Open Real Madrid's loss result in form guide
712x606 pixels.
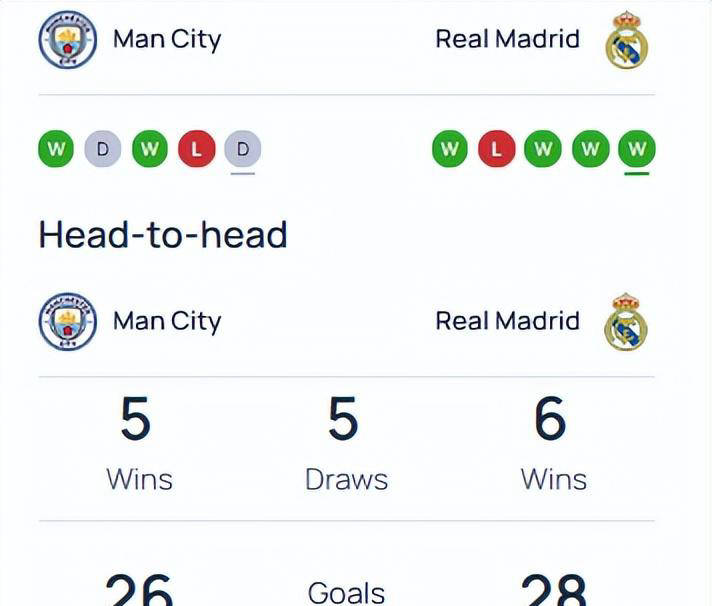496,150
